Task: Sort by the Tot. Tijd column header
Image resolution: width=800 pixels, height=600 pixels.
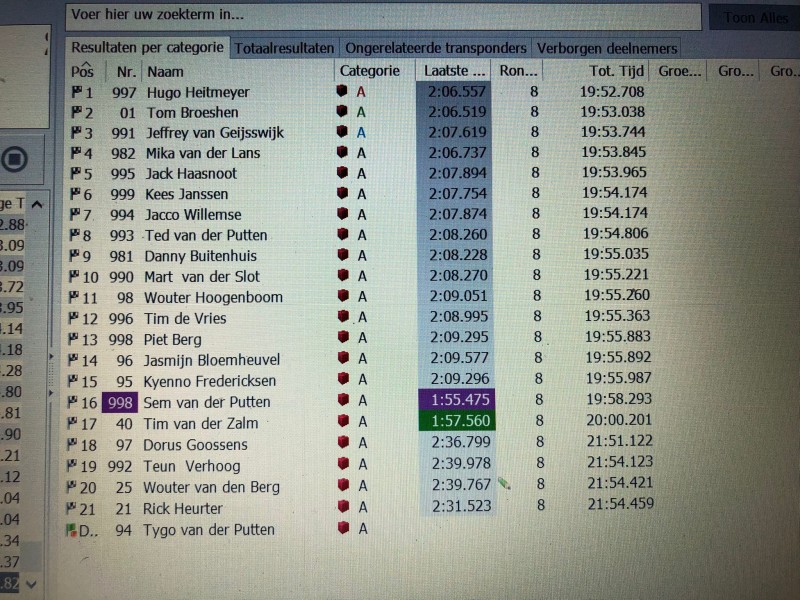Action: [614, 71]
